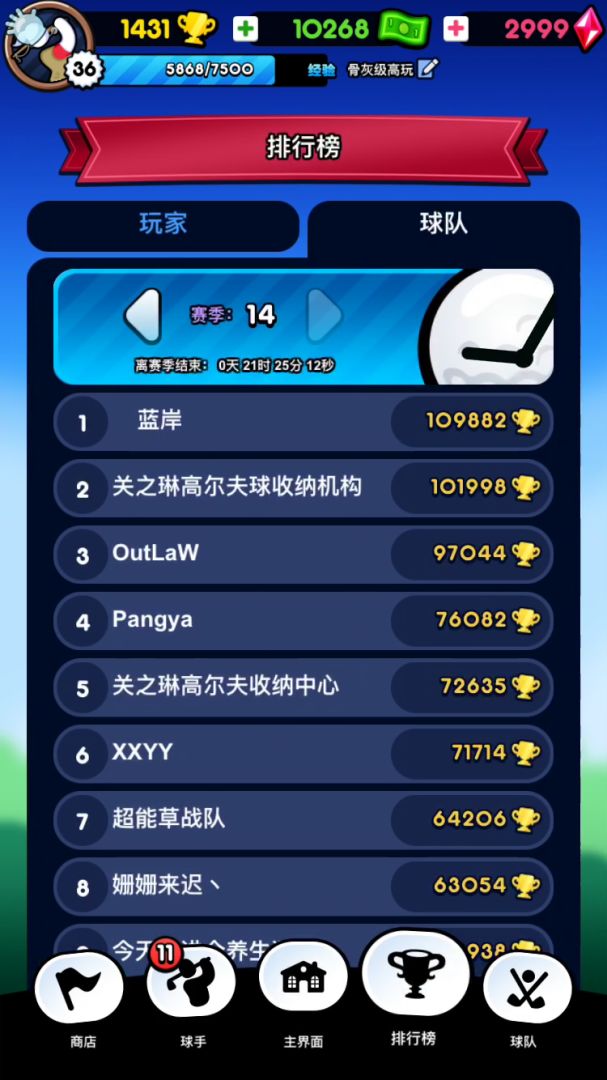Tap the pink plus to add gems
This screenshot has width=607, height=1080.
[x=456, y=29]
